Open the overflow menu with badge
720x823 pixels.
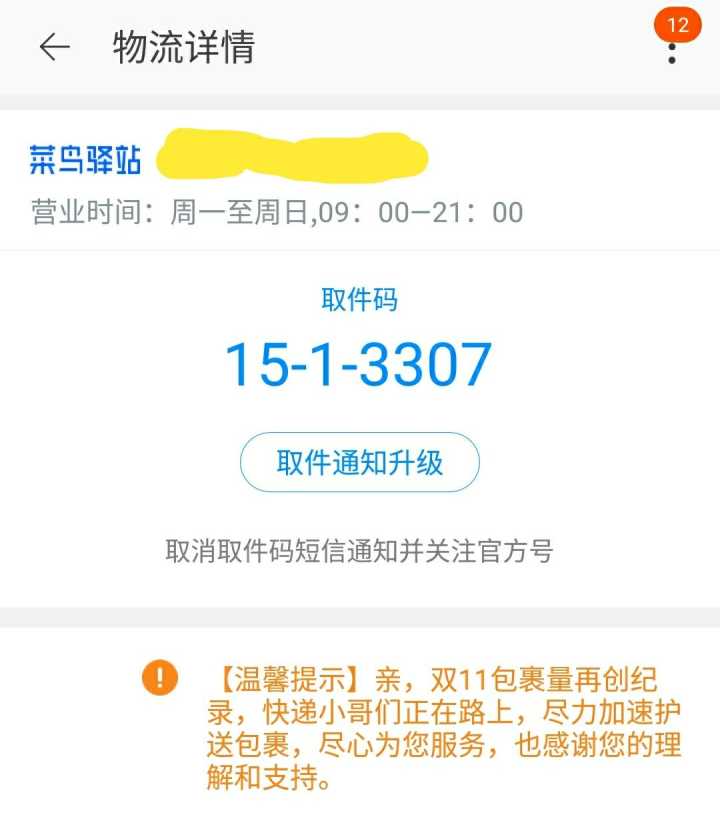672,48
